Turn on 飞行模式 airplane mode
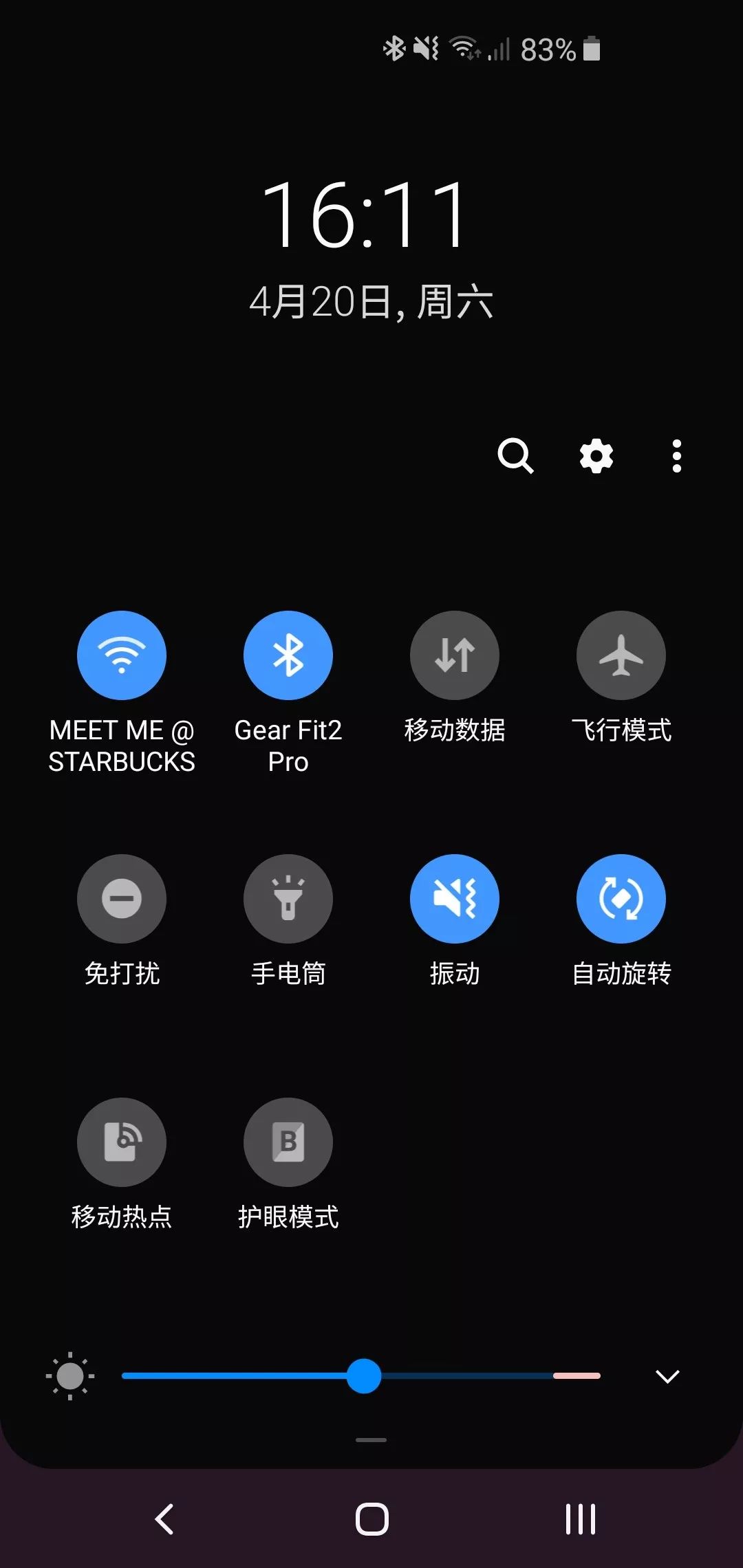Screen dimensions: 743x1568 (x=621, y=655)
